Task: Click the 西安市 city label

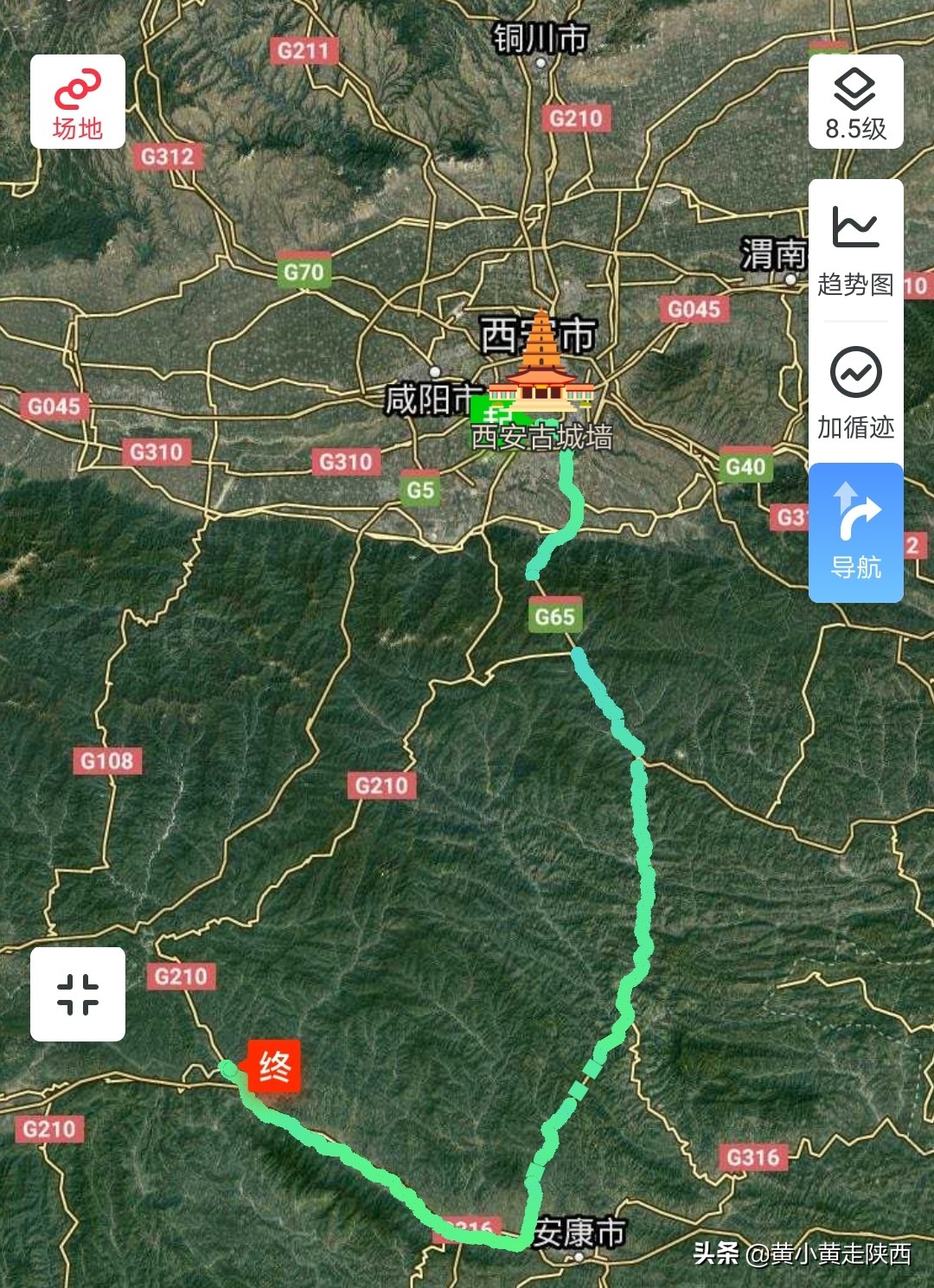Action: (x=538, y=331)
